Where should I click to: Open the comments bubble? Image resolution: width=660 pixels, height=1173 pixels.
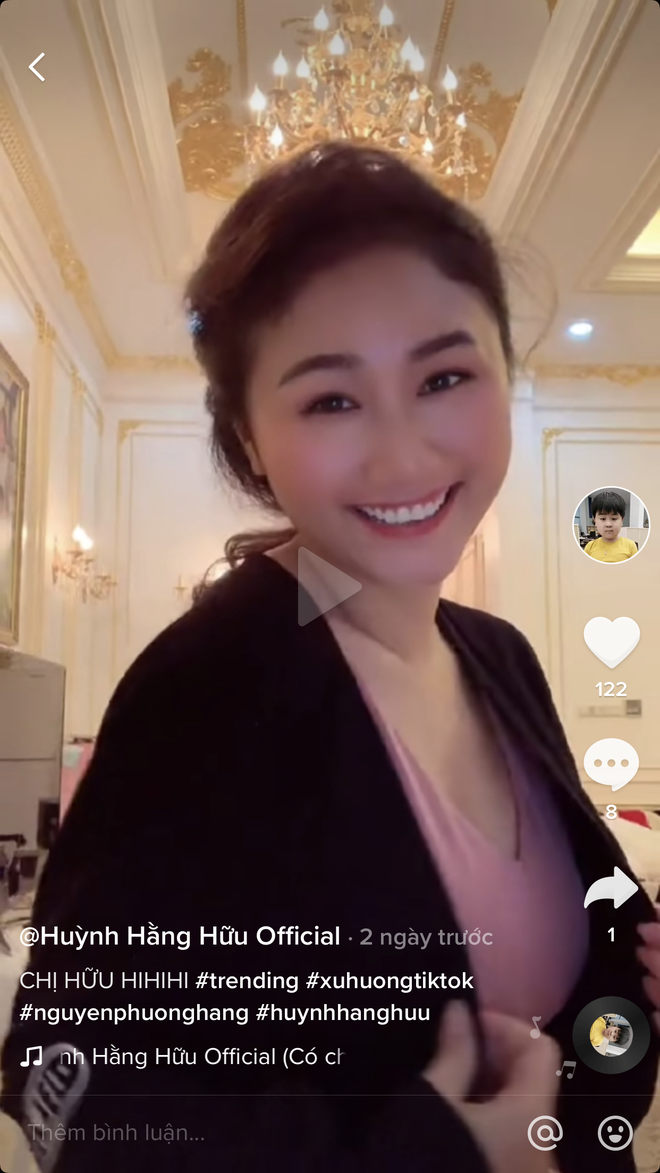coord(611,765)
